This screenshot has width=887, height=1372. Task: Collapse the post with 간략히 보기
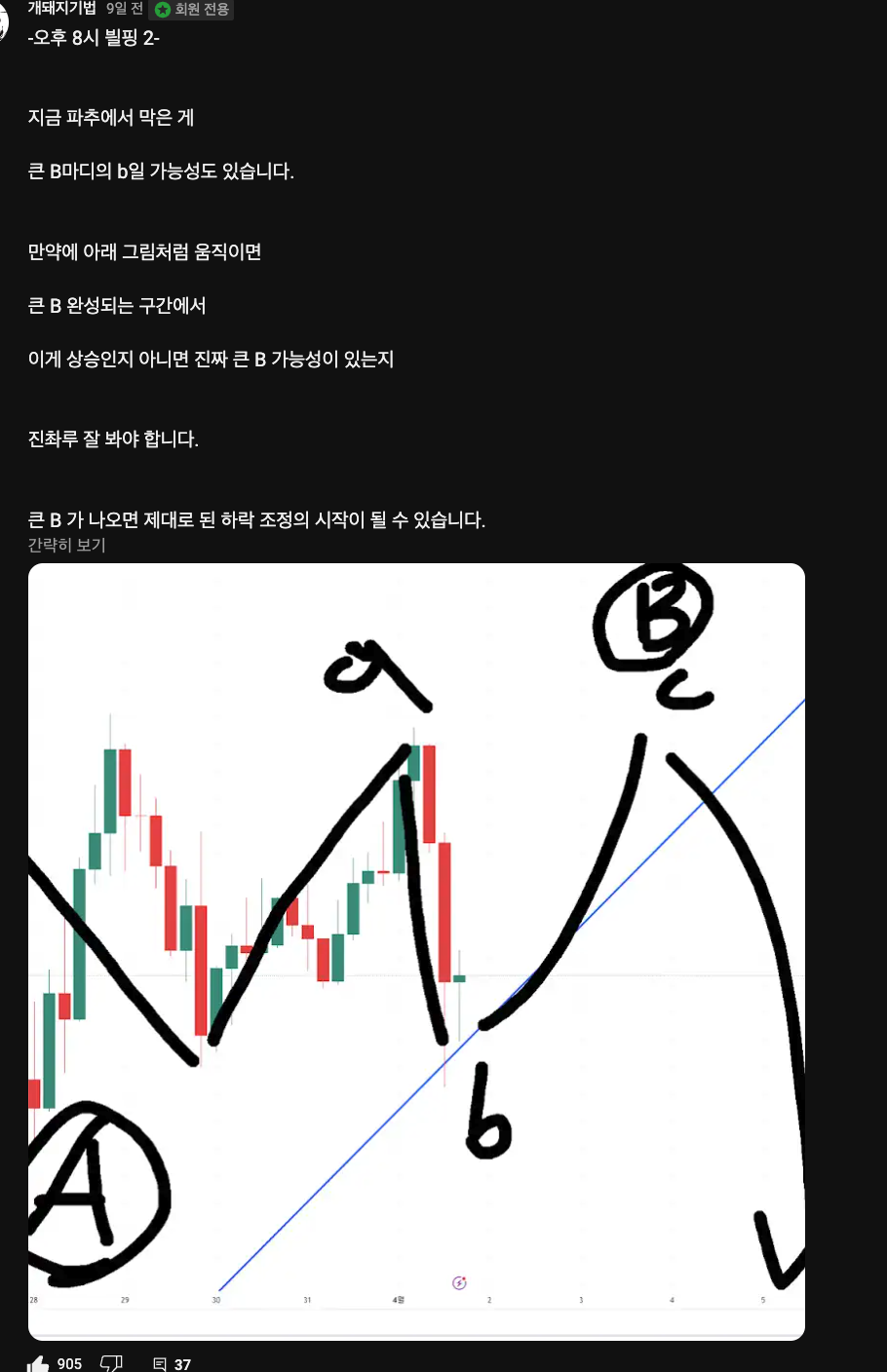pyautogui.click(x=66, y=545)
